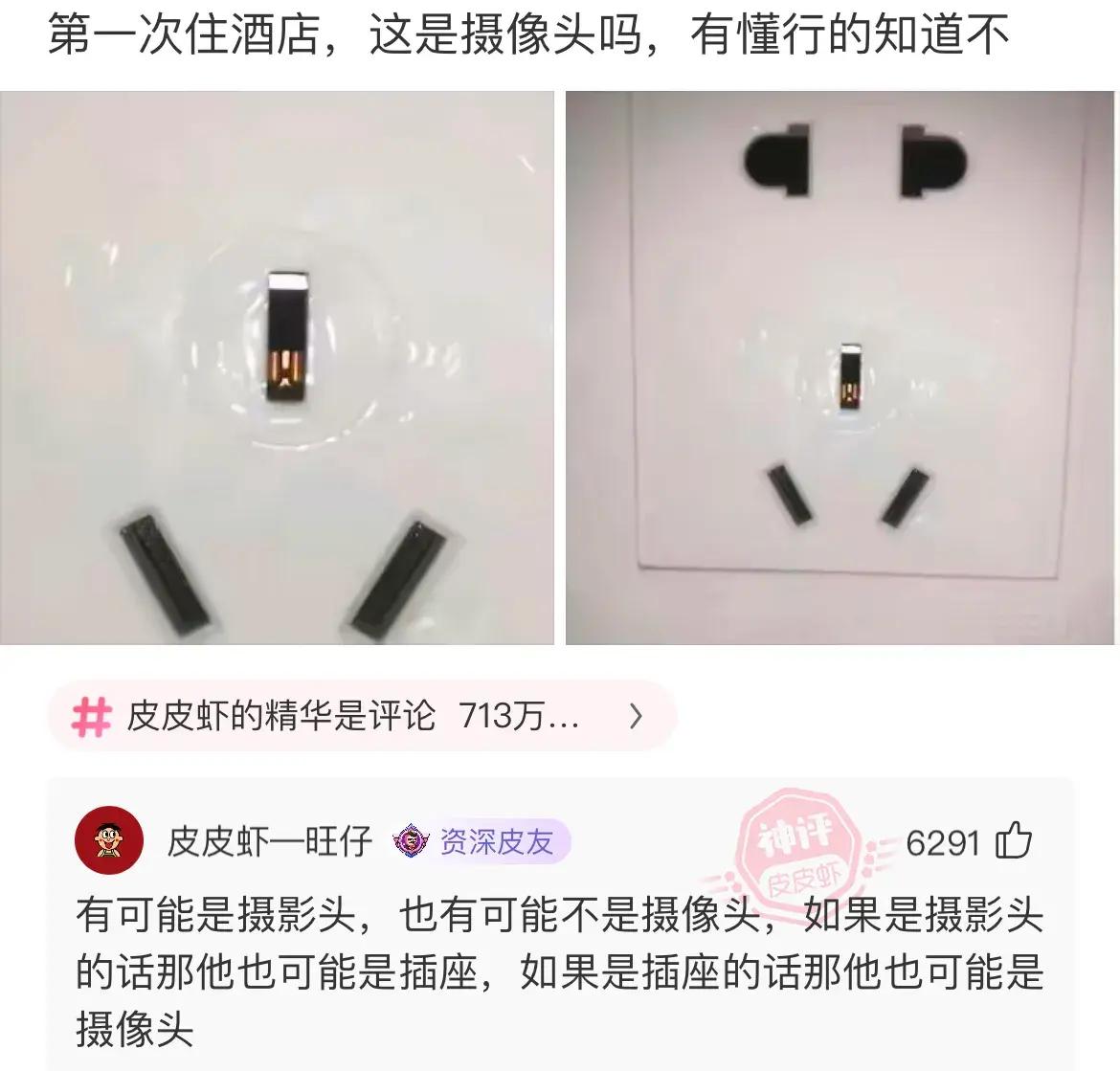View the username 皮皮虾—旺仔 profile
1120x1071 pixels.
click(x=269, y=842)
